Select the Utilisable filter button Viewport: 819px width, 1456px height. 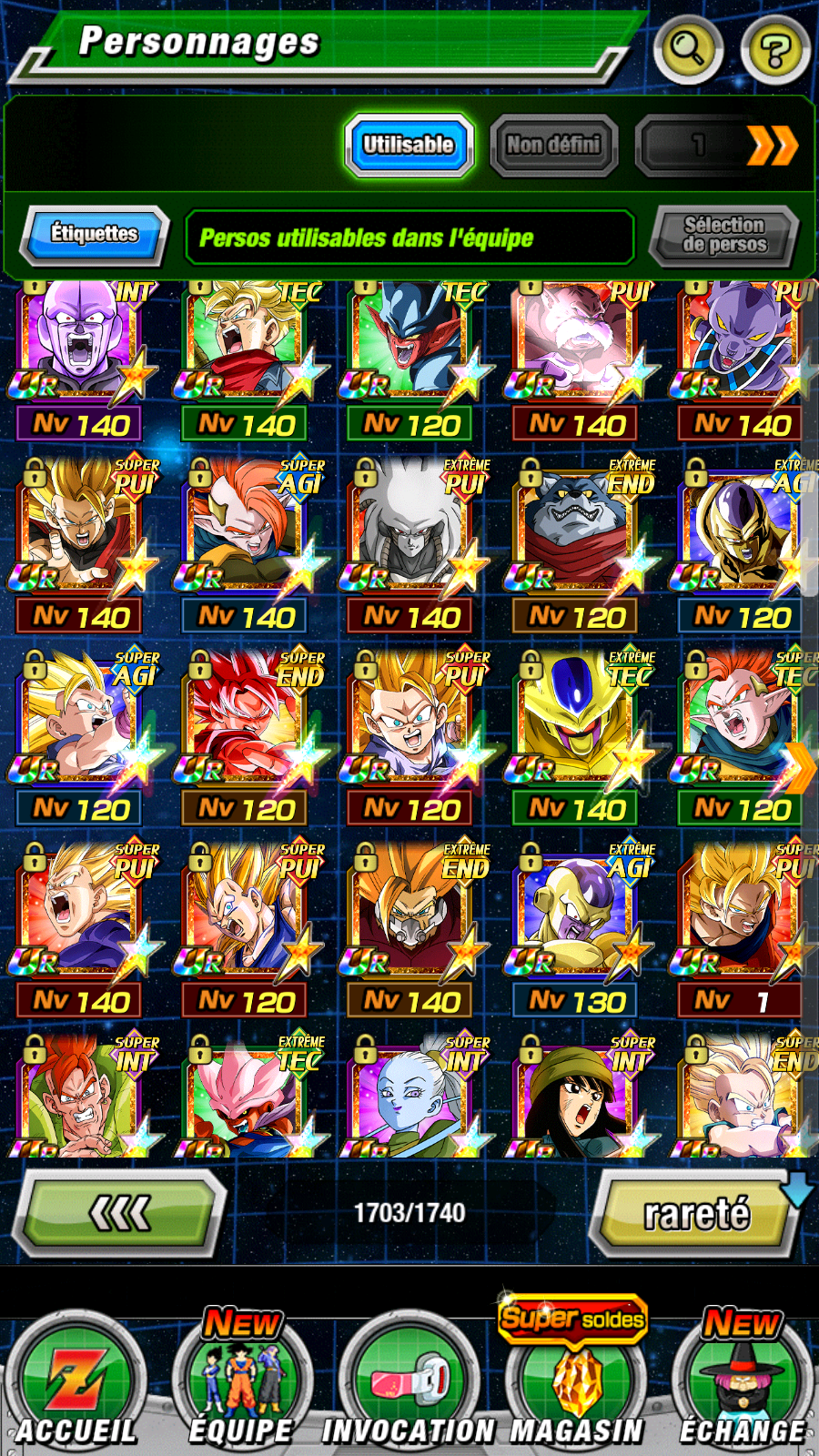(x=409, y=145)
